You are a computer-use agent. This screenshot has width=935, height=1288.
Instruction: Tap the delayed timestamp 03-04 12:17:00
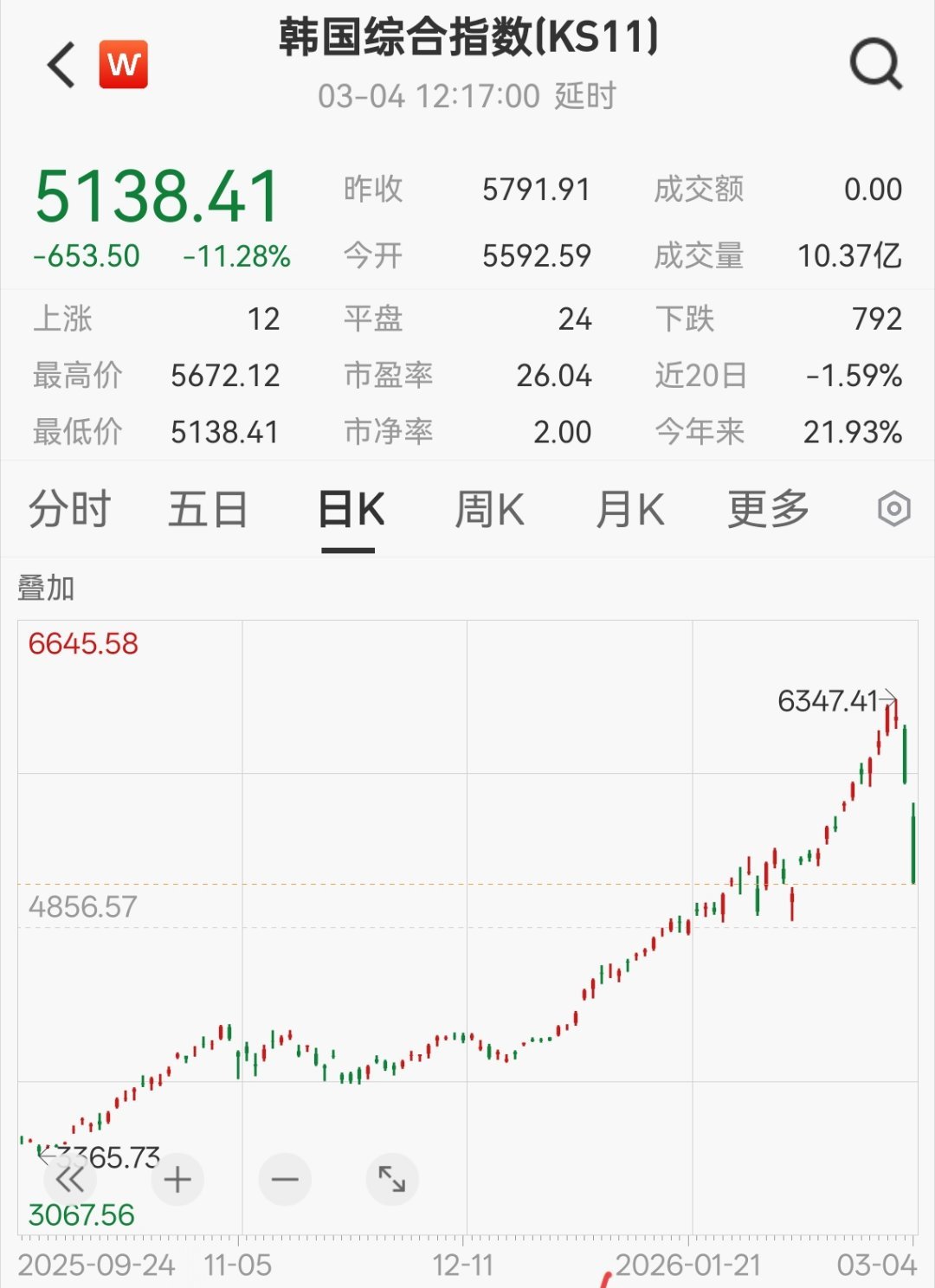[x=428, y=97]
